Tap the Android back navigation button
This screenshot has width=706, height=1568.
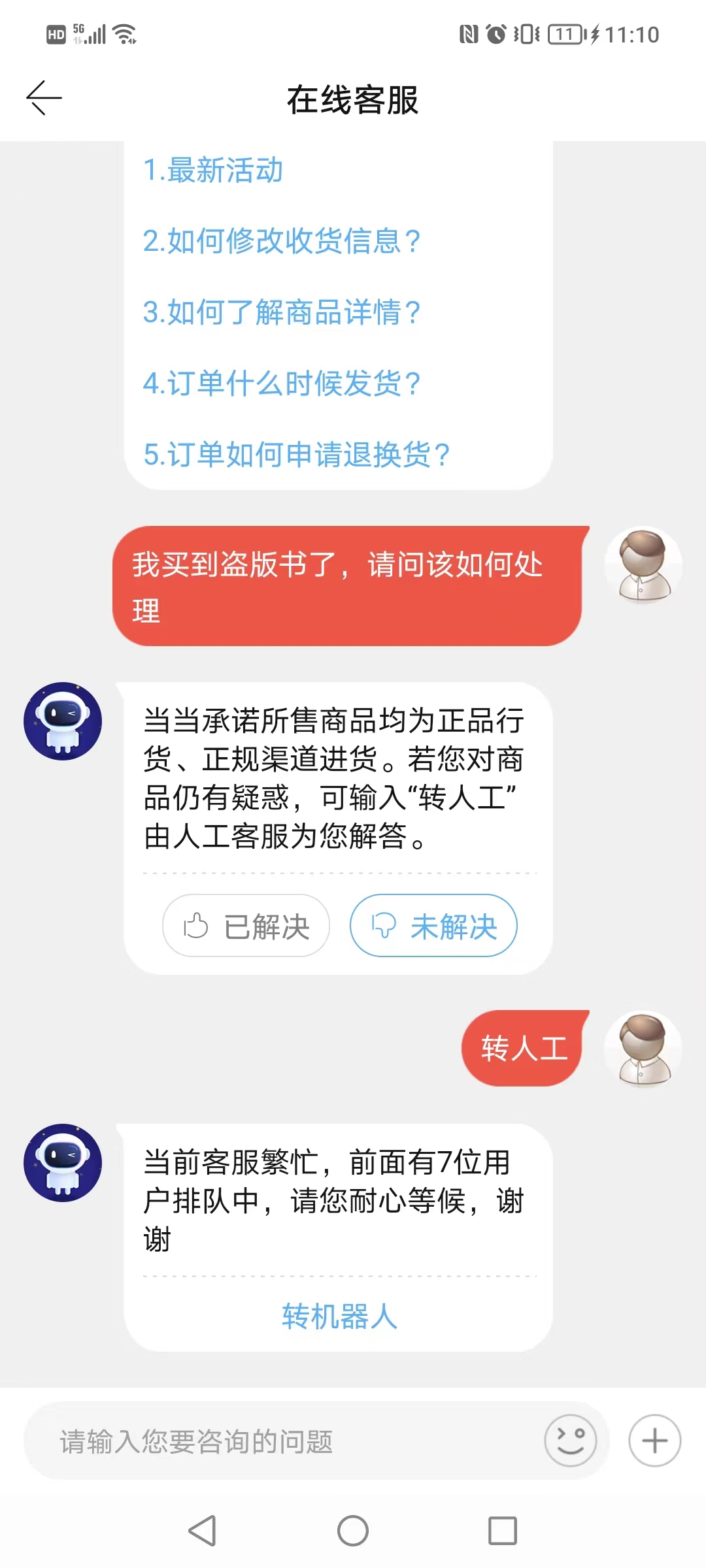204,1530
